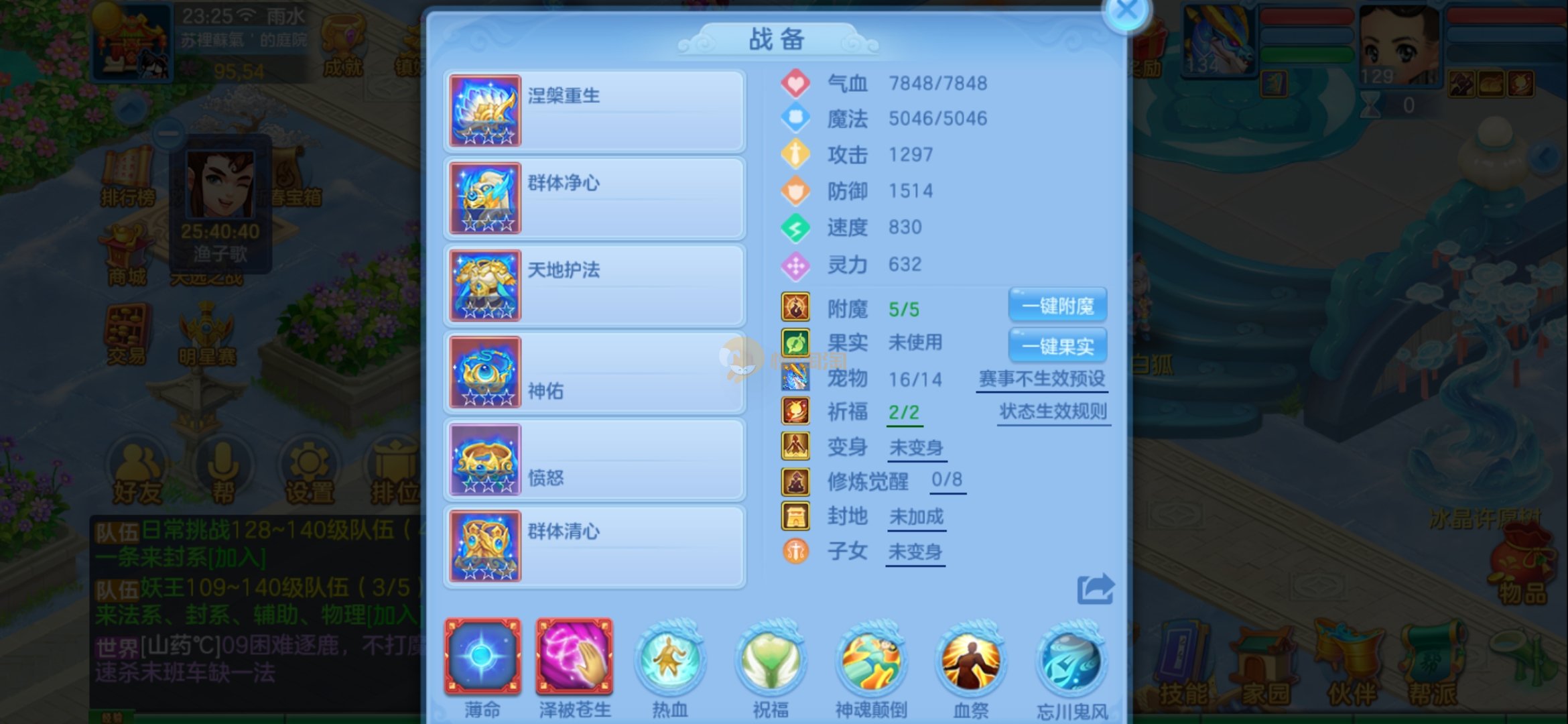Open the 涅槃重生 equipment slot
This screenshot has width=1568, height=724.
click(x=594, y=111)
